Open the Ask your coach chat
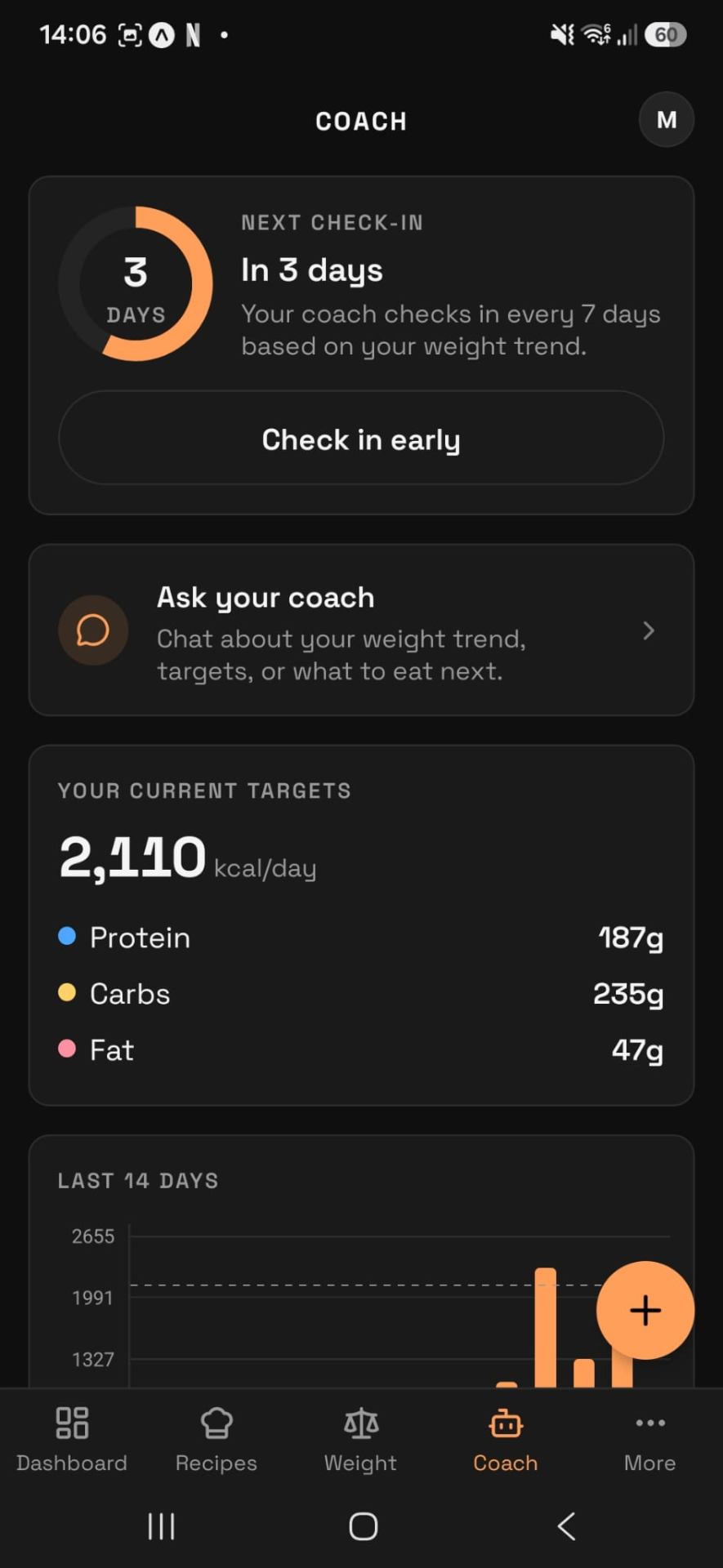Image resolution: width=723 pixels, height=1568 pixels. coord(361,630)
